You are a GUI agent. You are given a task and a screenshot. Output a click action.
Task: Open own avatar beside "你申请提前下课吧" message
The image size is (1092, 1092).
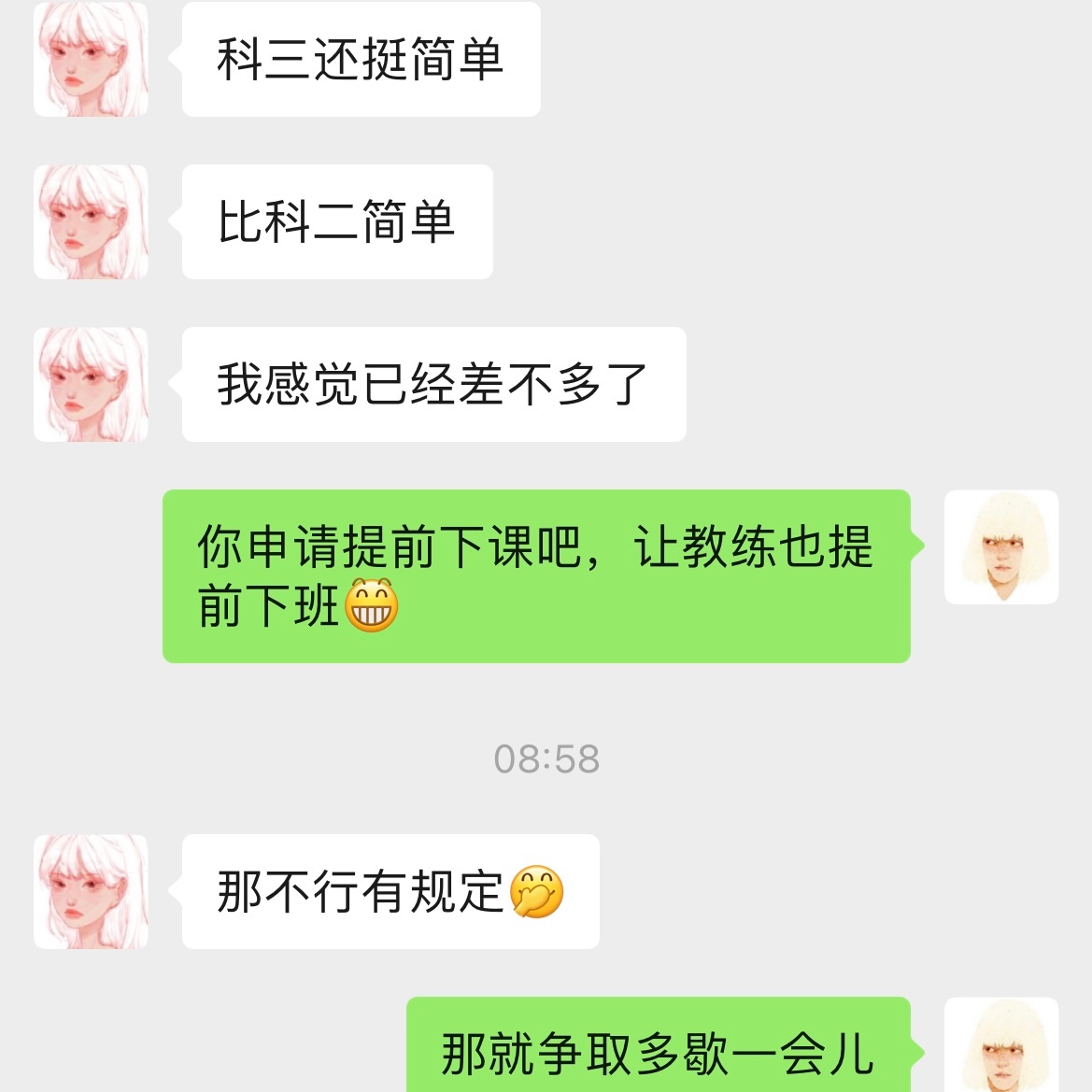[1000, 546]
